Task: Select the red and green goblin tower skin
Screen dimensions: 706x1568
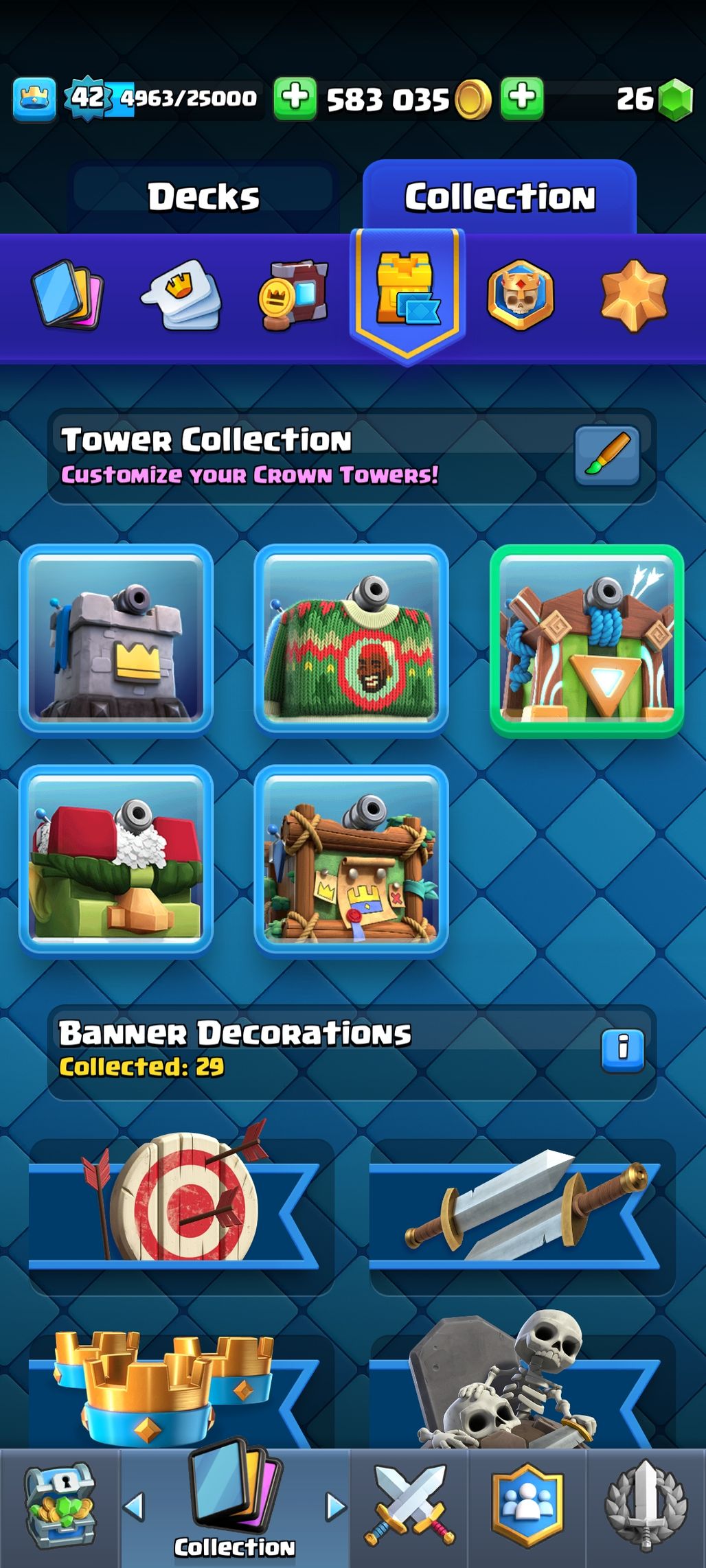Action: pos(116,861)
